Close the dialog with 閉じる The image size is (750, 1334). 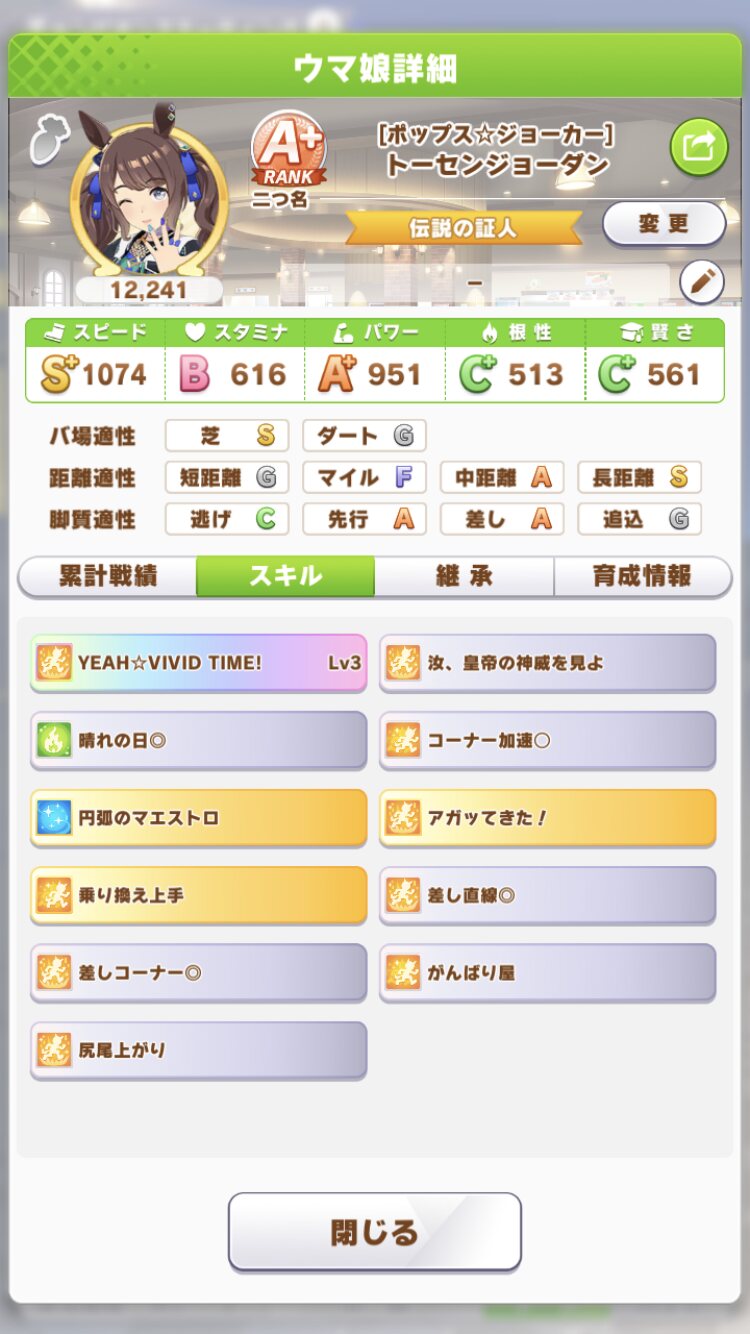(x=375, y=1232)
